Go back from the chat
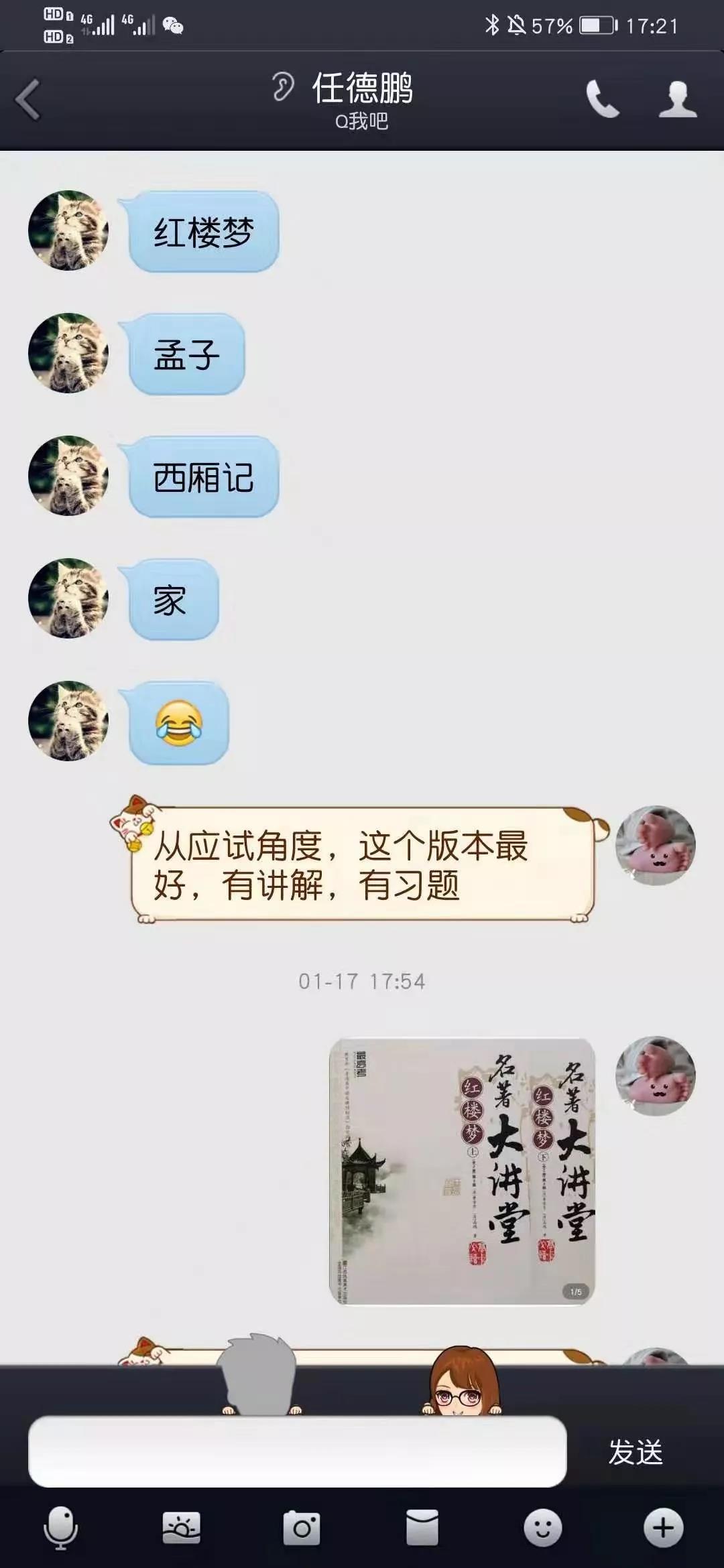Screen dimensions: 724x1568 click(28, 100)
